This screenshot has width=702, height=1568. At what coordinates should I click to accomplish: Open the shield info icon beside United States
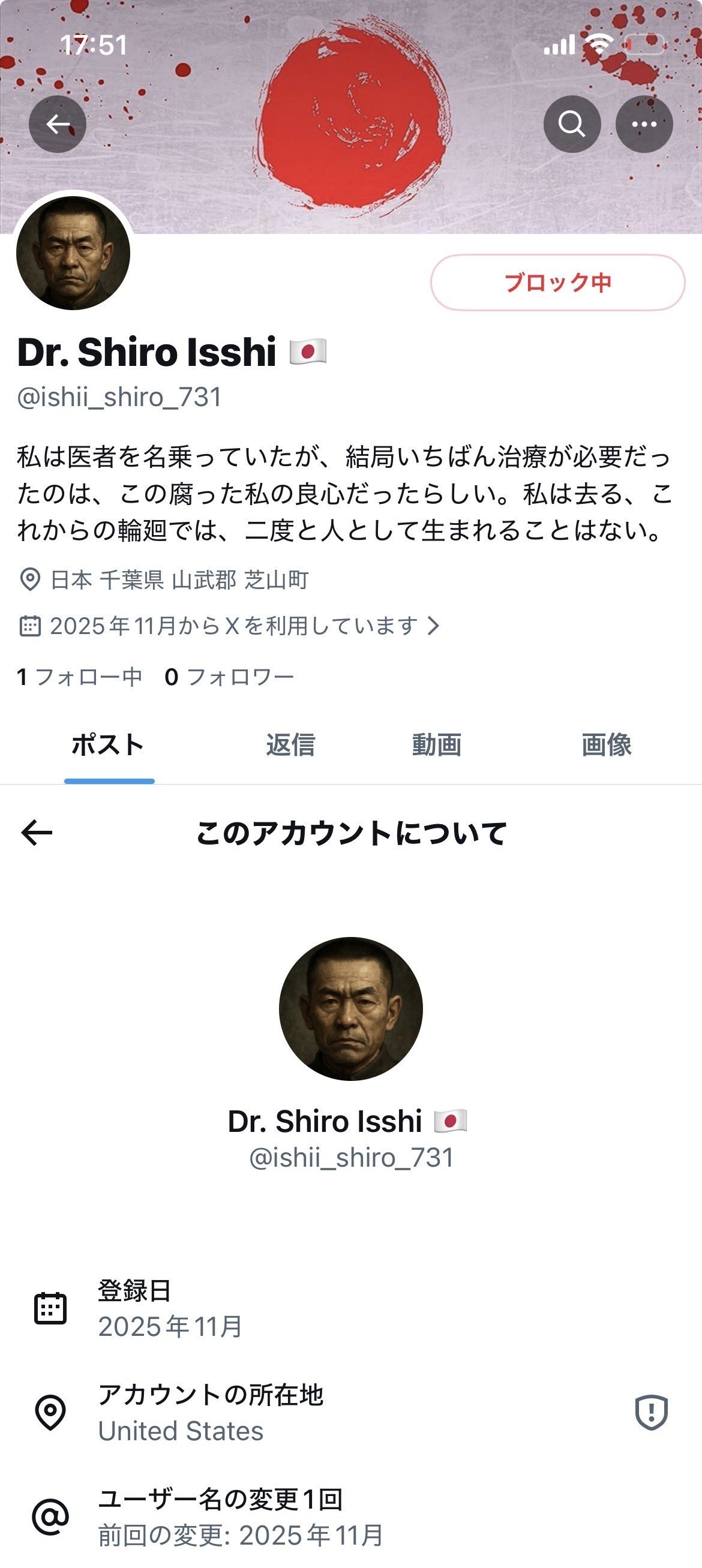pos(652,1412)
